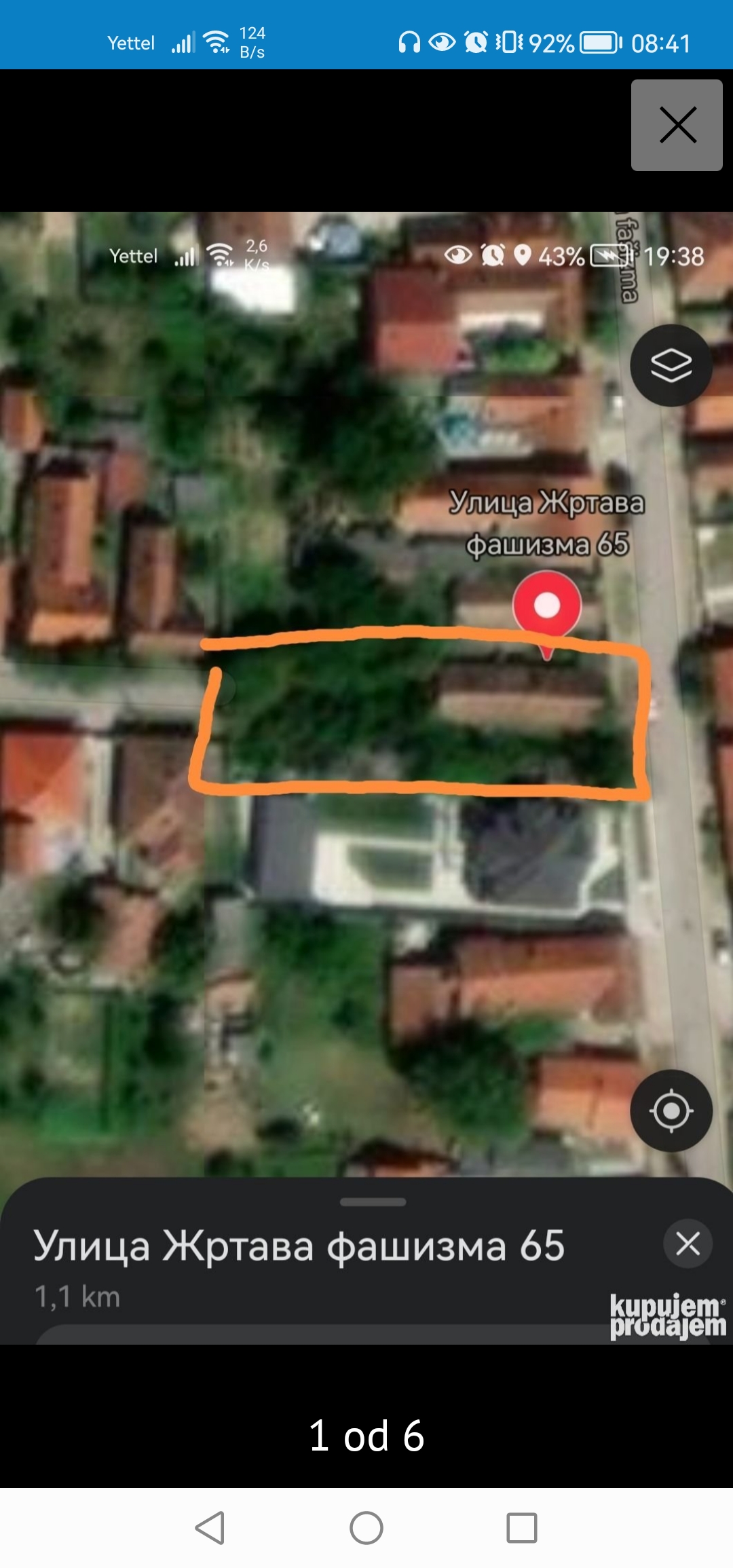
Task: Tap the signal strength bars indicator
Action: (185, 43)
